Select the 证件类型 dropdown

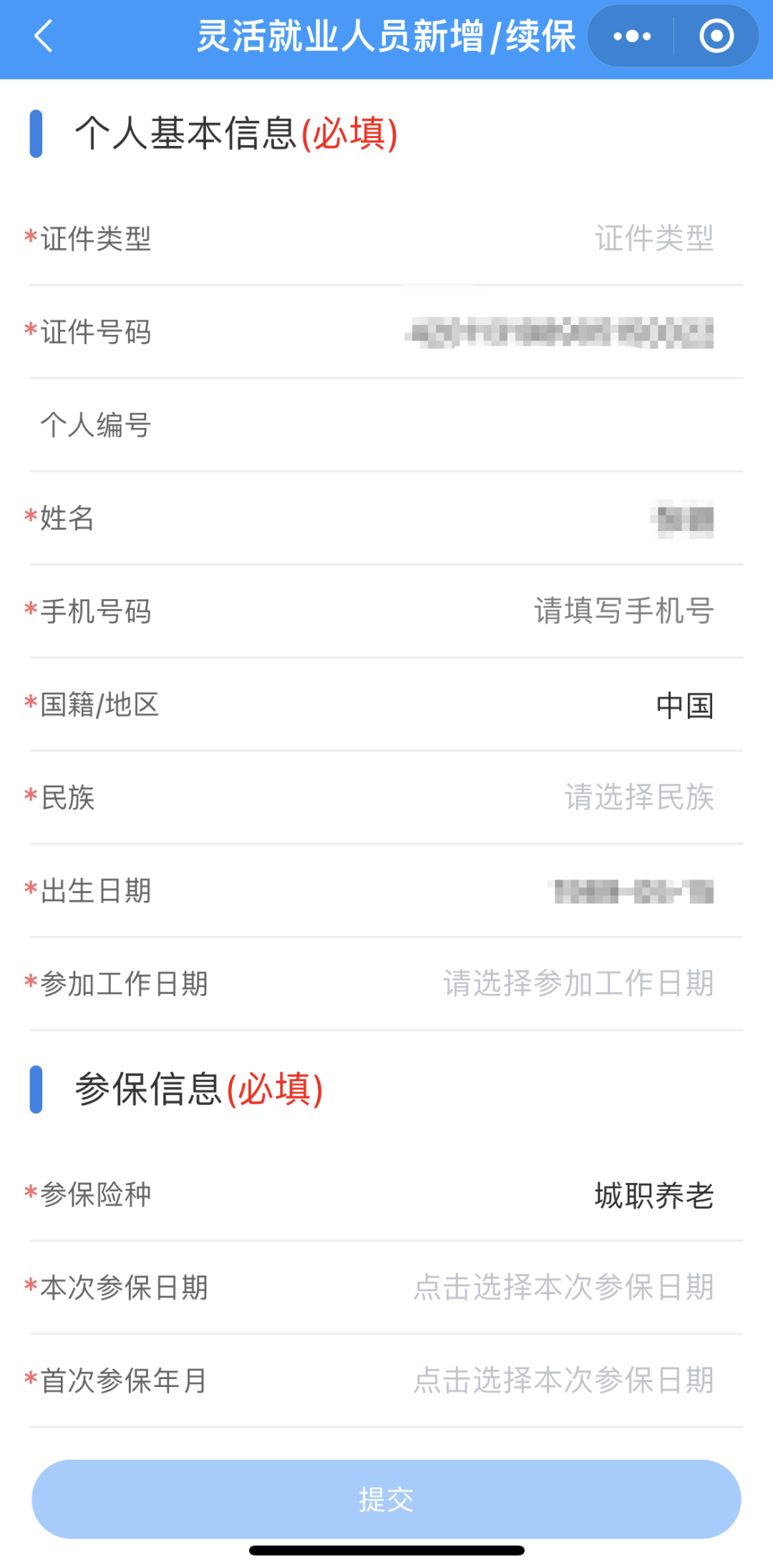[x=386, y=238]
